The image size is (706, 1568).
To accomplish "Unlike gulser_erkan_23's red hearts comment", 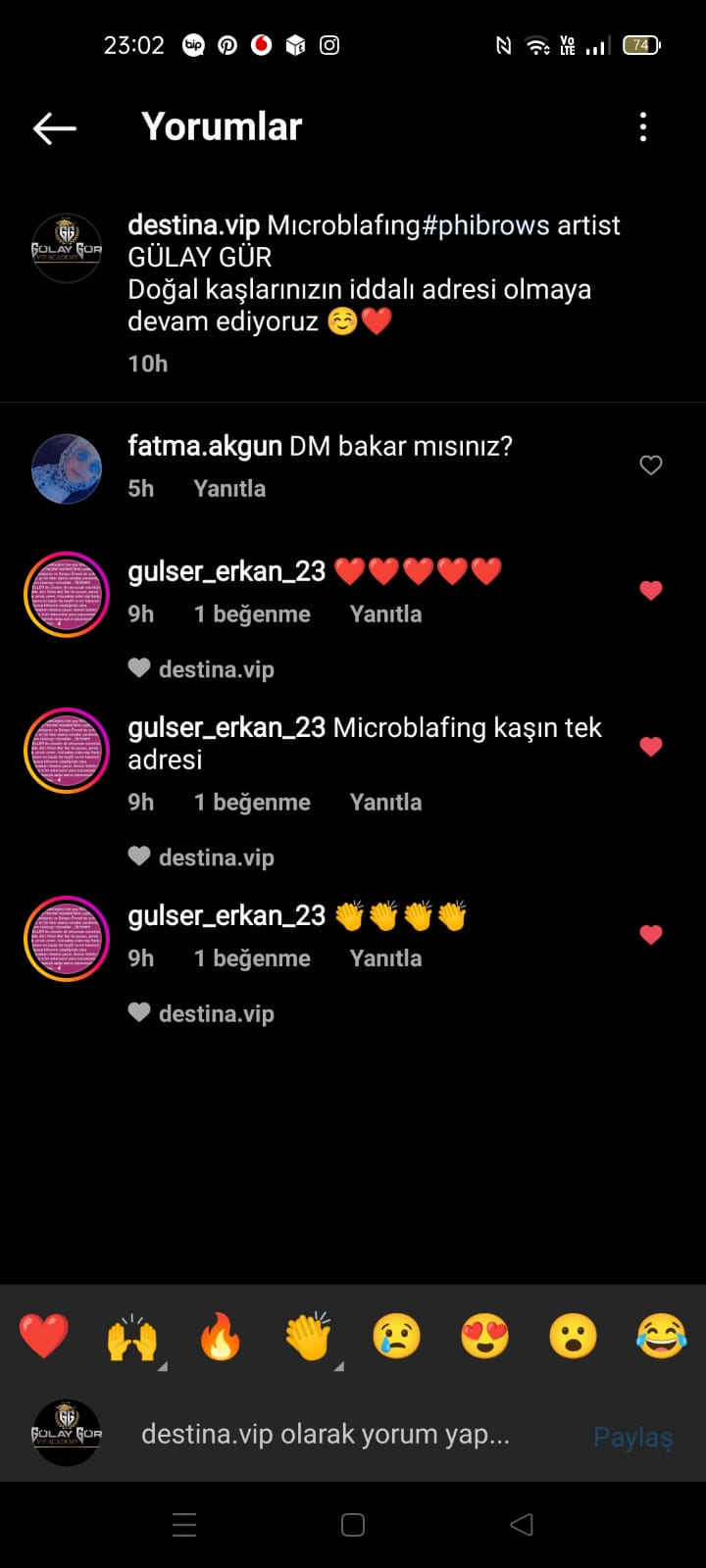I will 651,590.
